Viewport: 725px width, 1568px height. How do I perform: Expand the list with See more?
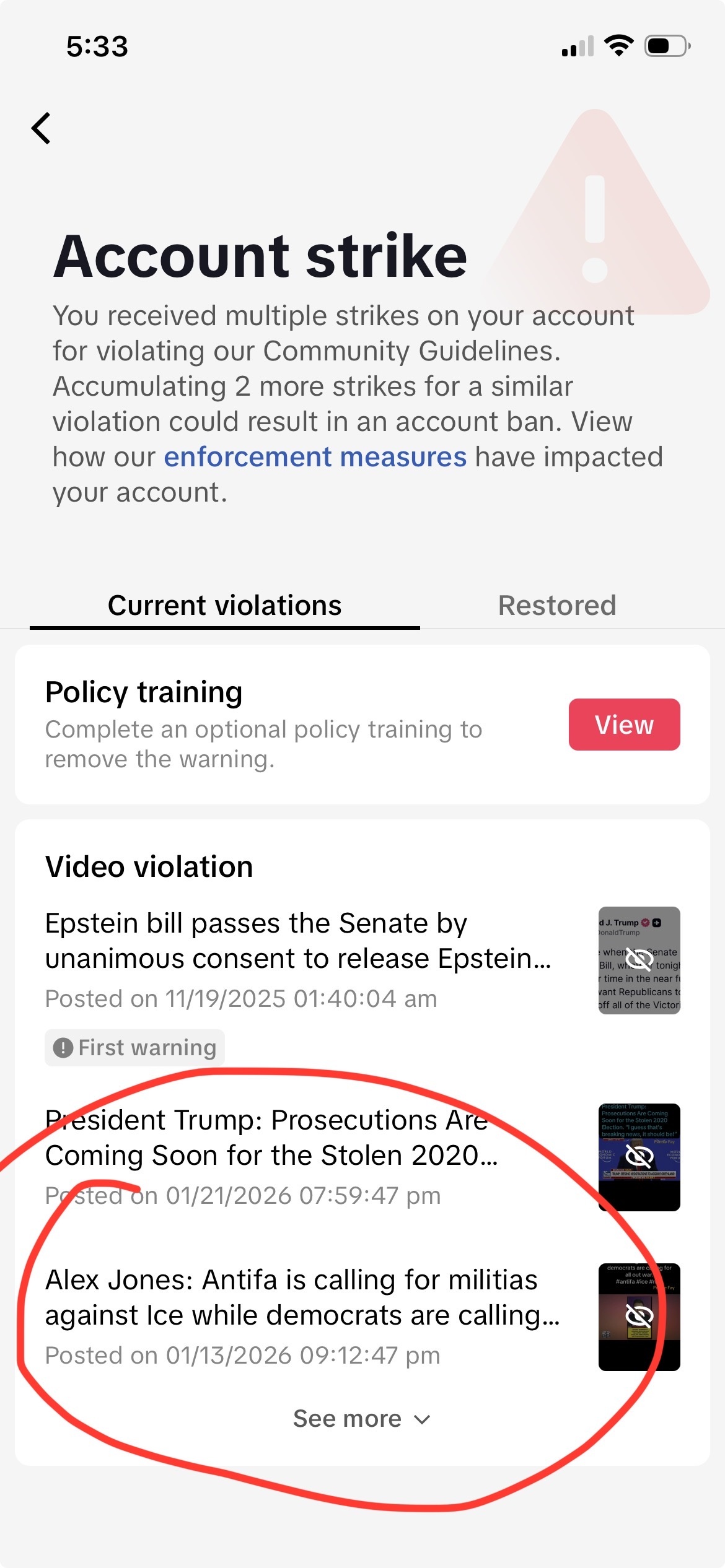point(361,1419)
